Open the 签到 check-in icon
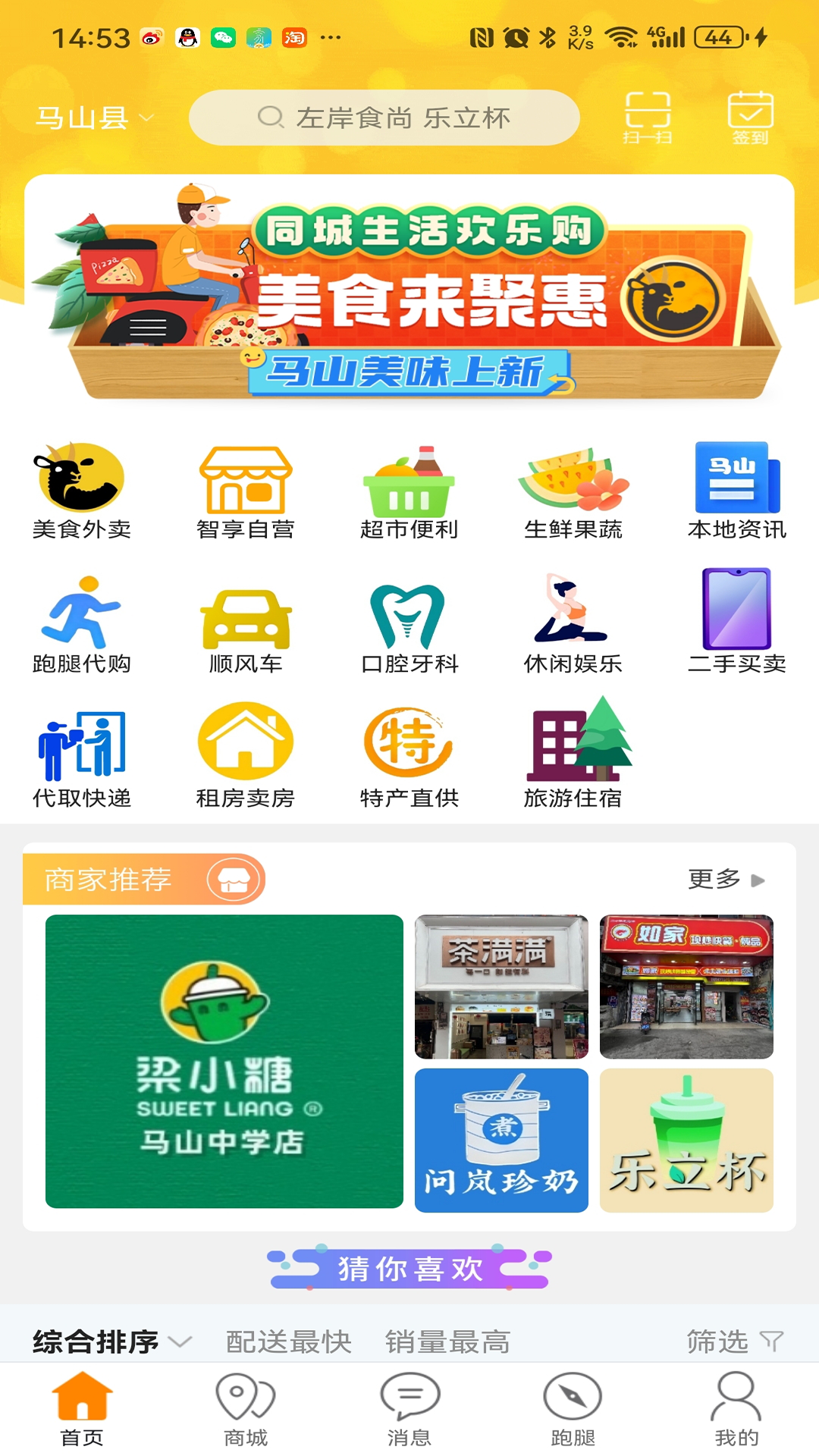The width and height of the screenshot is (819, 1456). pyautogui.click(x=750, y=118)
